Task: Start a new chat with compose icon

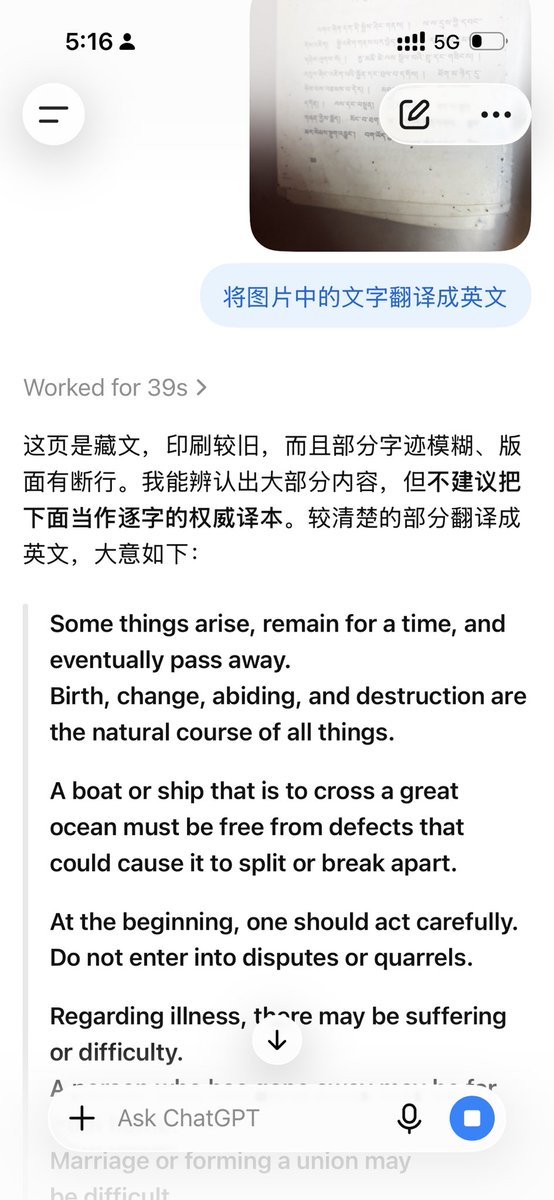Action: click(x=414, y=115)
